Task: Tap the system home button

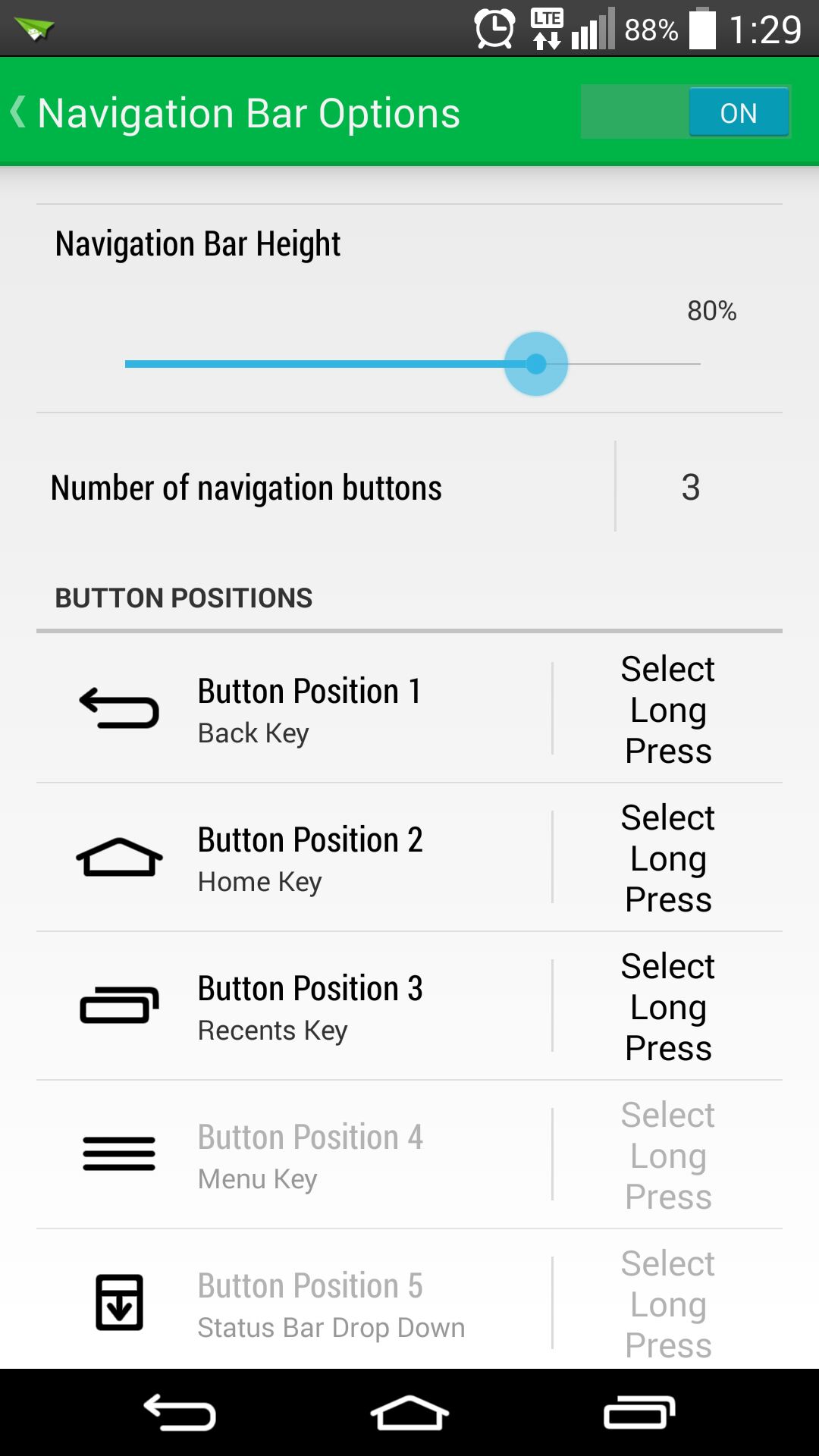Action: (x=409, y=1413)
